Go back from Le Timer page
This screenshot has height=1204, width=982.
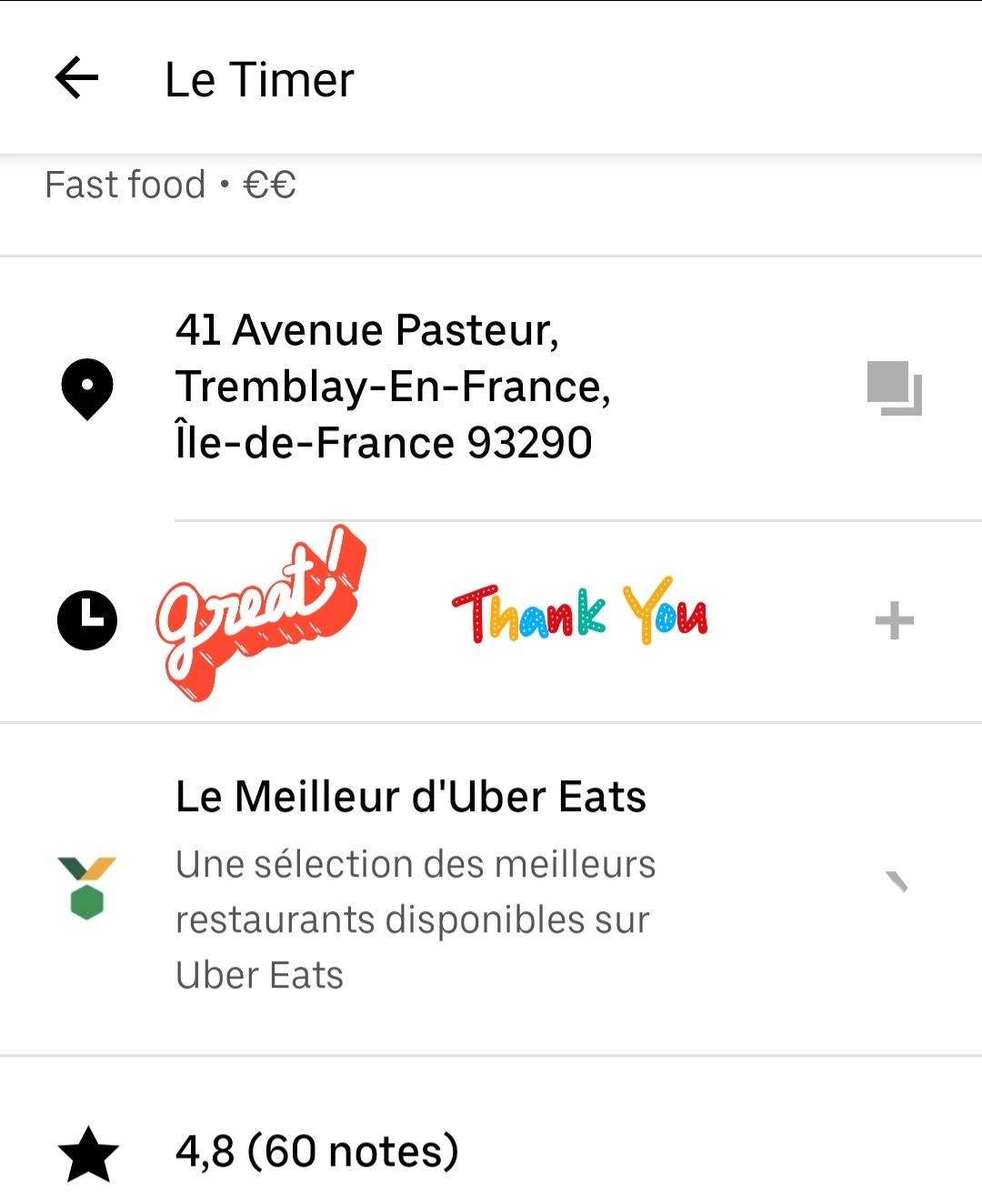pos(77,78)
